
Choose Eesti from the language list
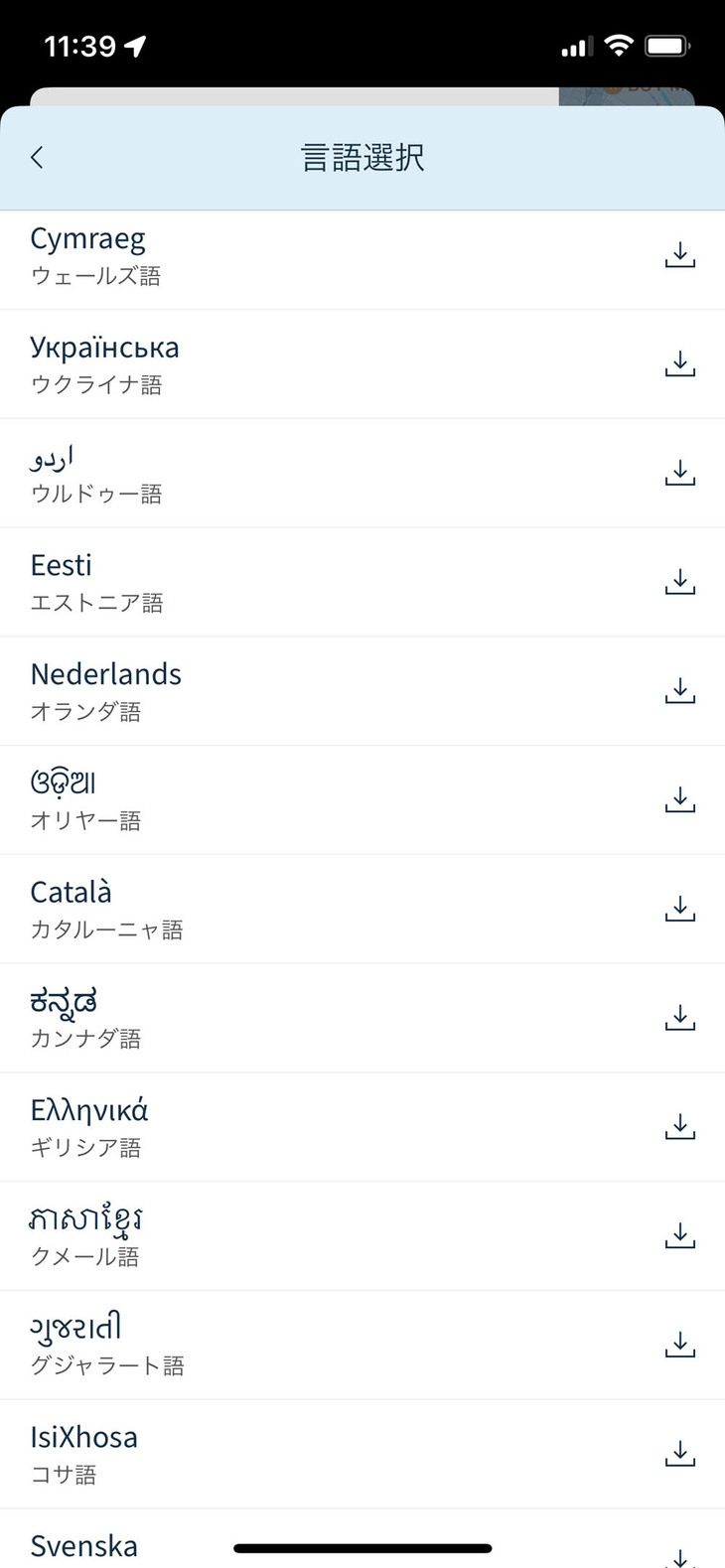click(298, 582)
